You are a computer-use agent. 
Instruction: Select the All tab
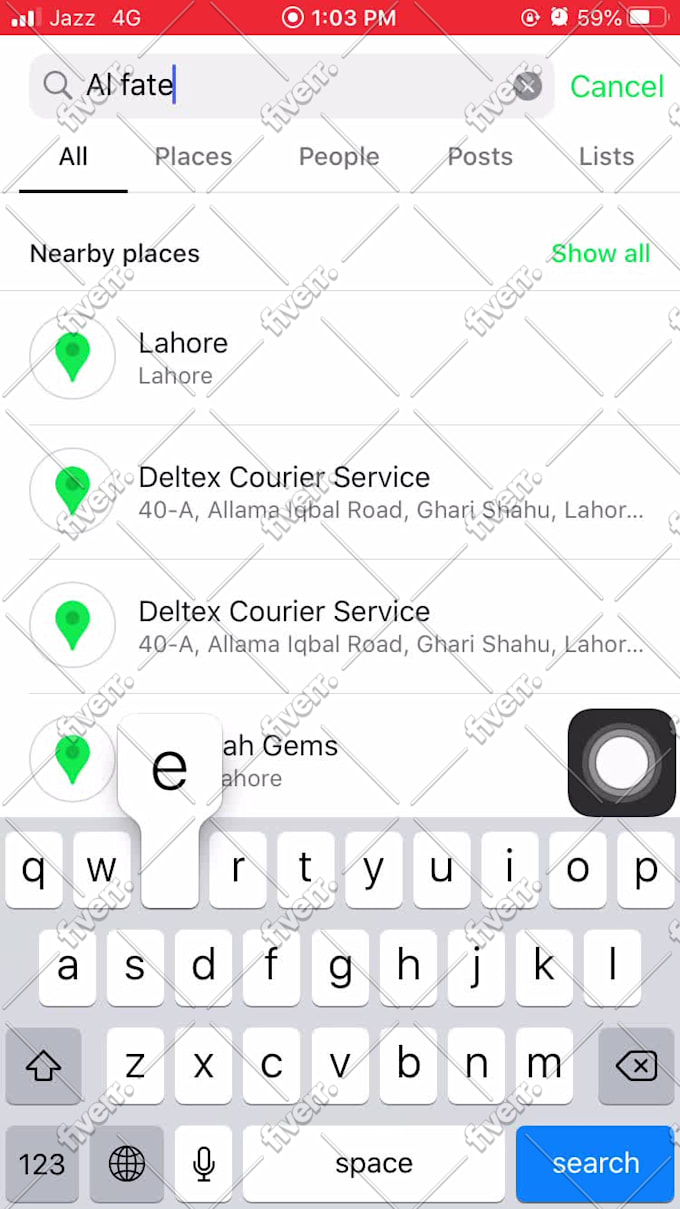(x=73, y=157)
